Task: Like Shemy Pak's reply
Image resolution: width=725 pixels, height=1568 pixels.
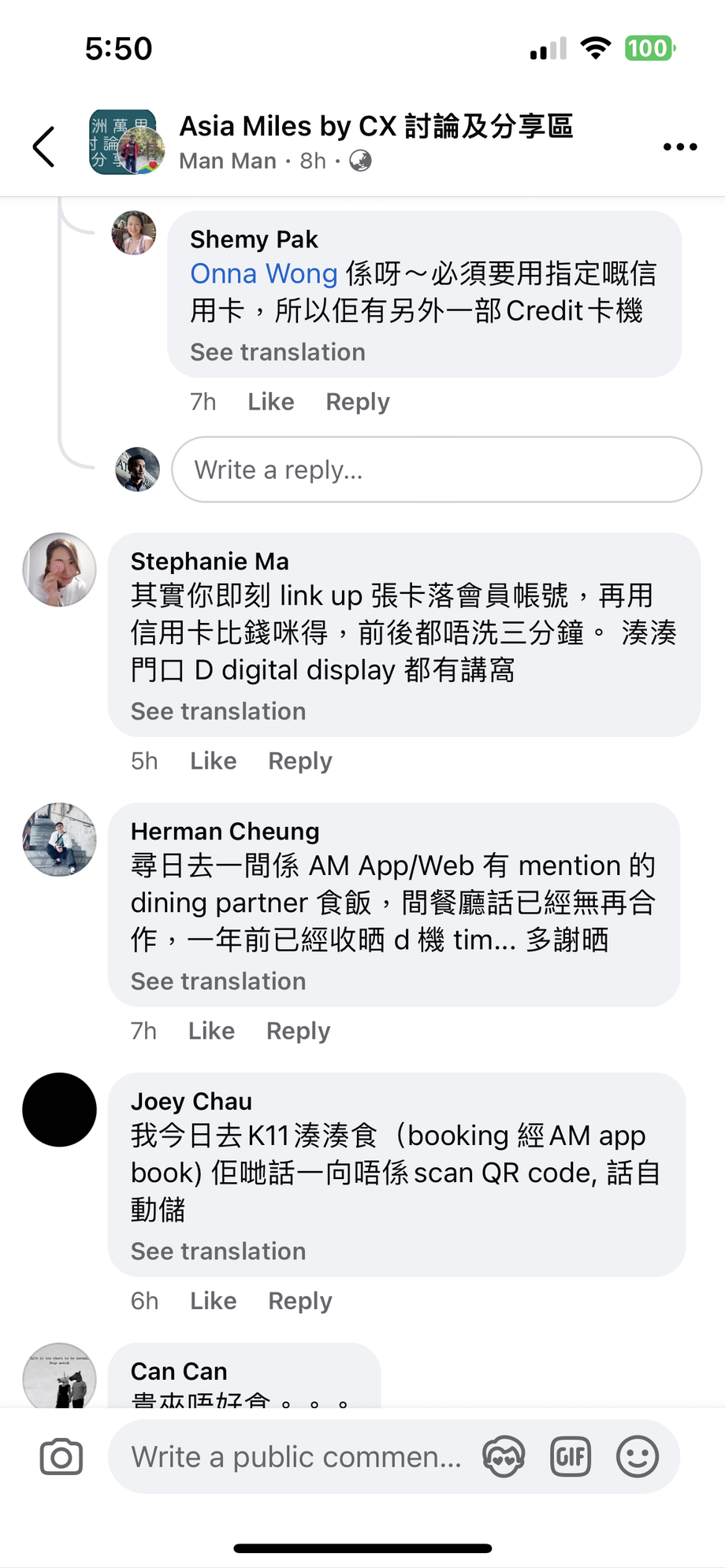Action: click(x=270, y=402)
